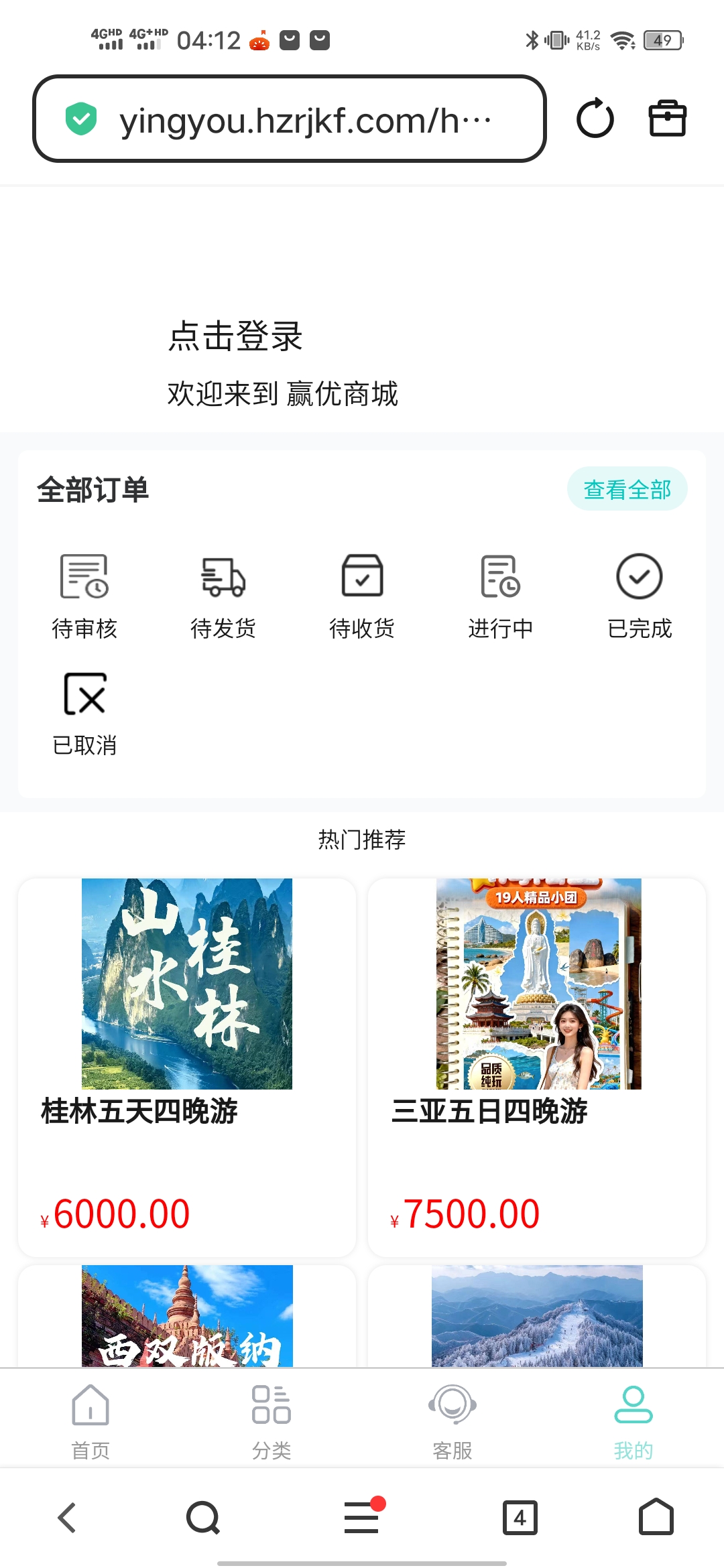The image size is (724, 1568).
Task: Open the browser tab switcher showing 4
Action: [520, 1518]
